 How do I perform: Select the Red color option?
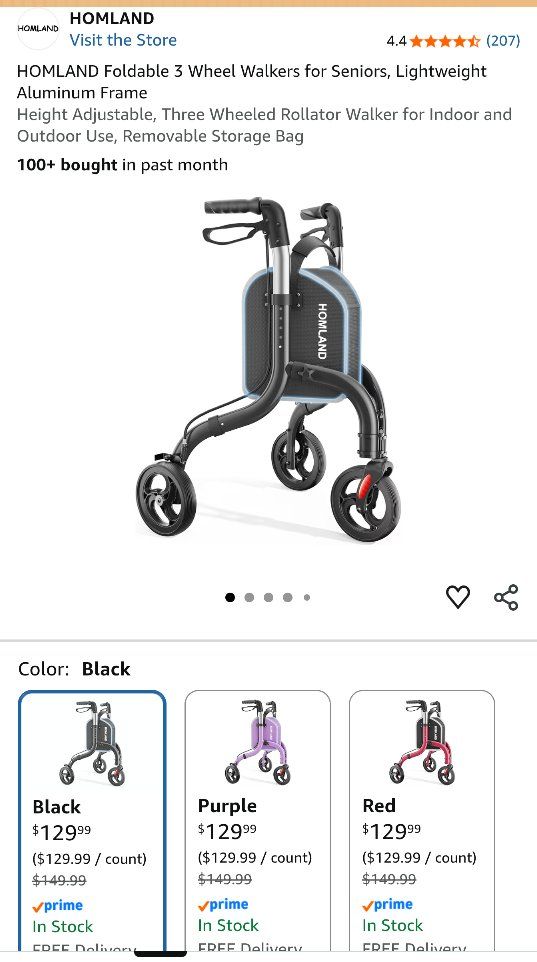pyautogui.click(x=422, y=820)
